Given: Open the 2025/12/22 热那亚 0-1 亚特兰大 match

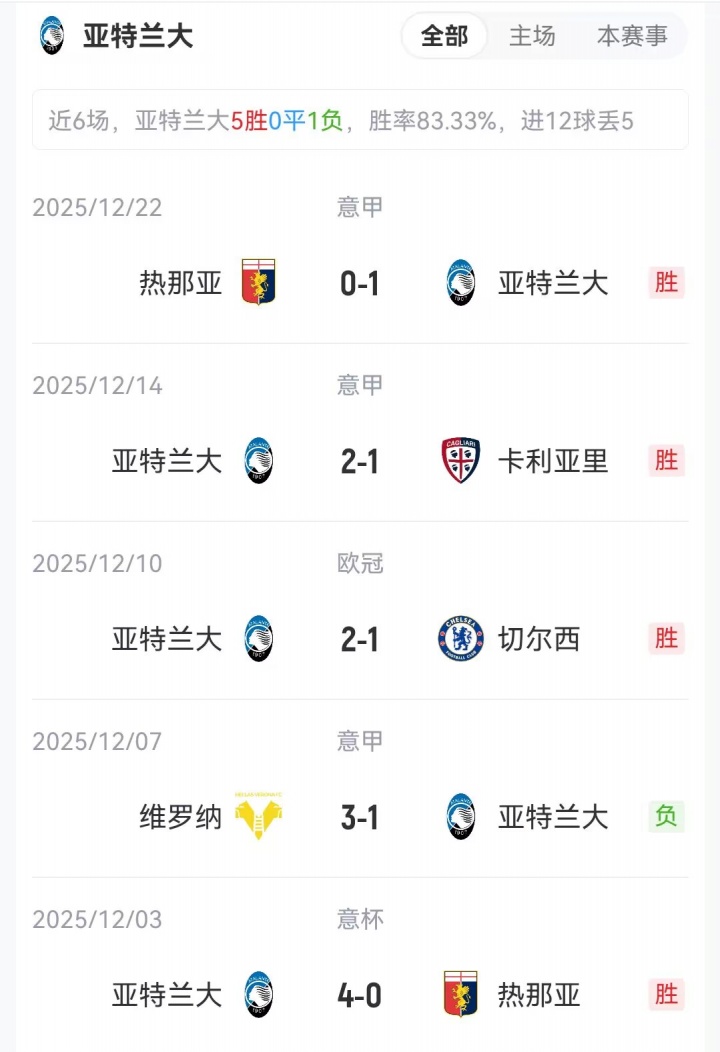Looking at the screenshot, I should 360,284.
